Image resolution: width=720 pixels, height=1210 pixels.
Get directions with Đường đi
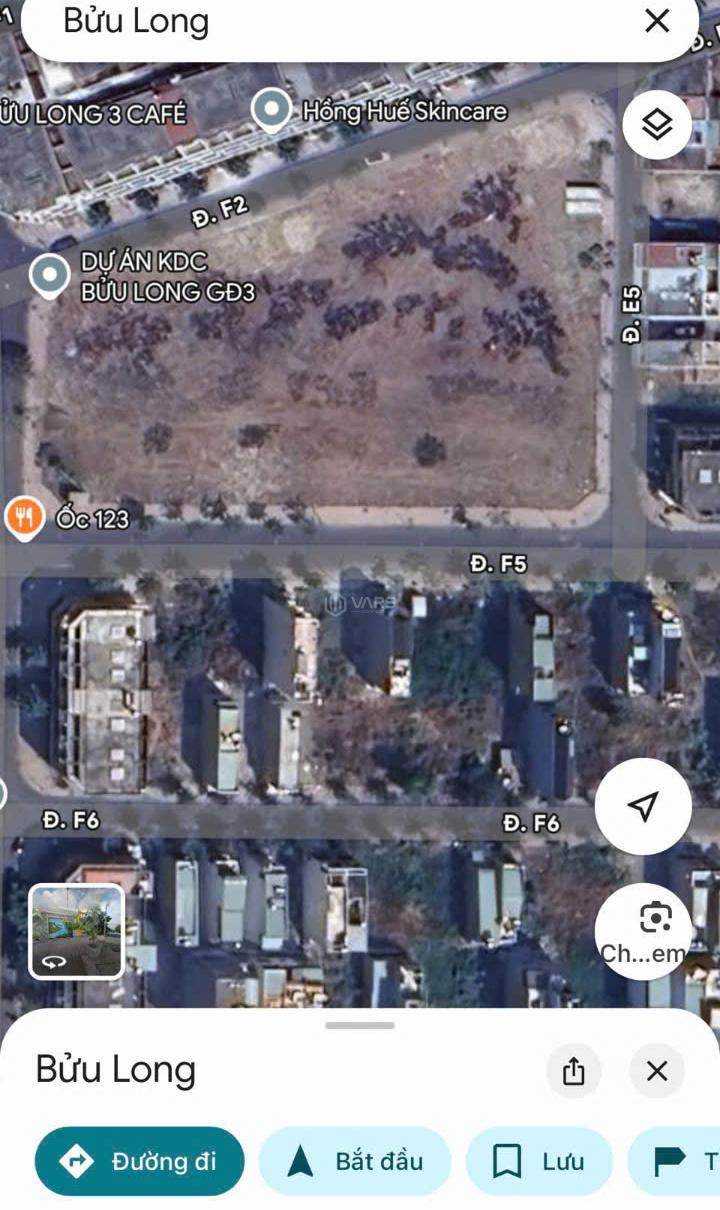coord(140,1161)
